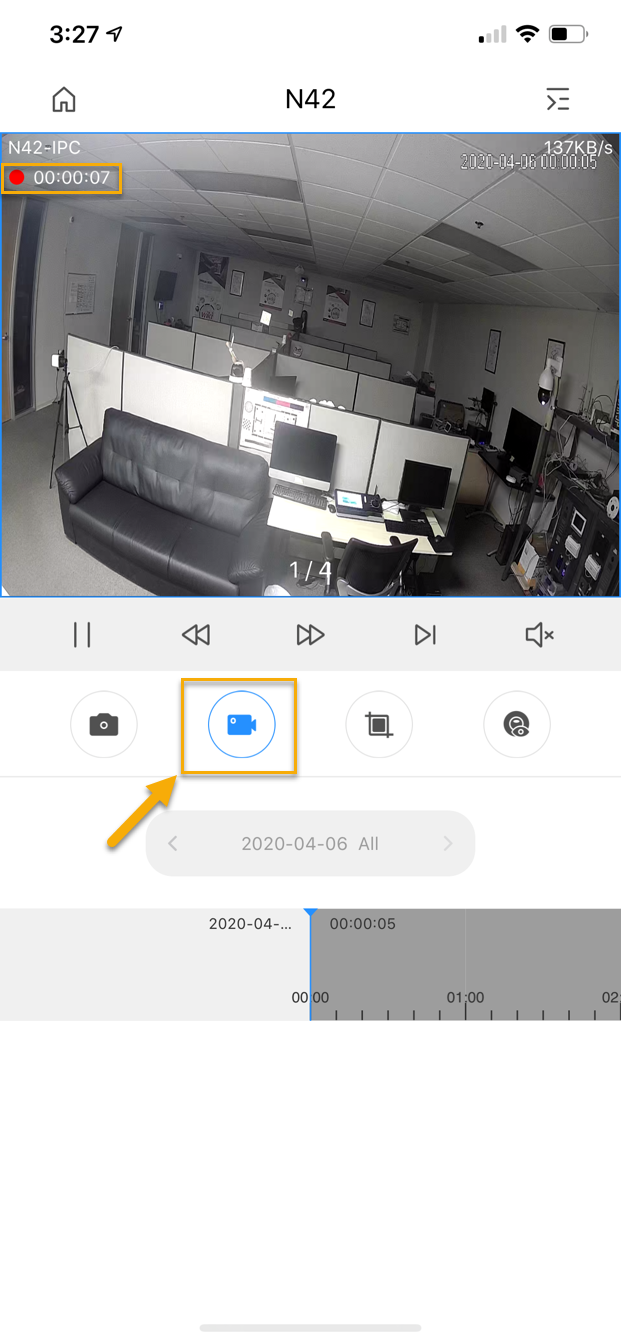Take a snapshot with the camera icon

point(104,725)
